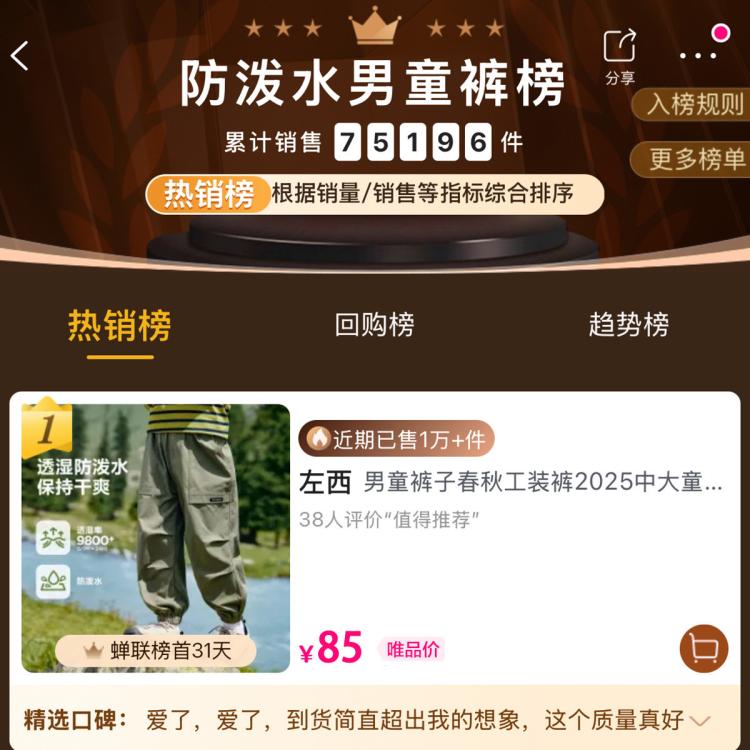View 更多榜单 more rankings
The width and height of the screenshot is (750, 750).
(x=693, y=159)
